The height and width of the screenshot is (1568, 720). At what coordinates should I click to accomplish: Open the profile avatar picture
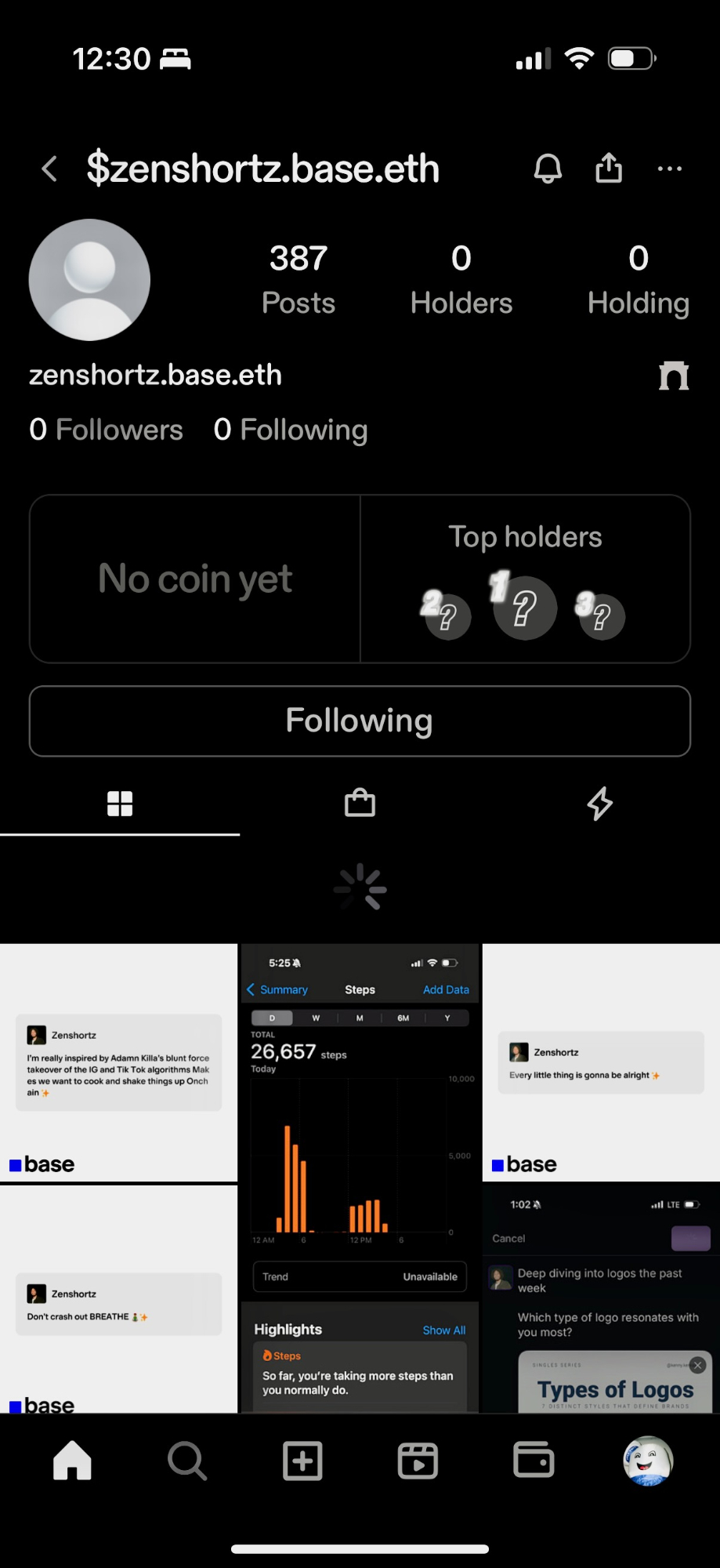(90, 280)
